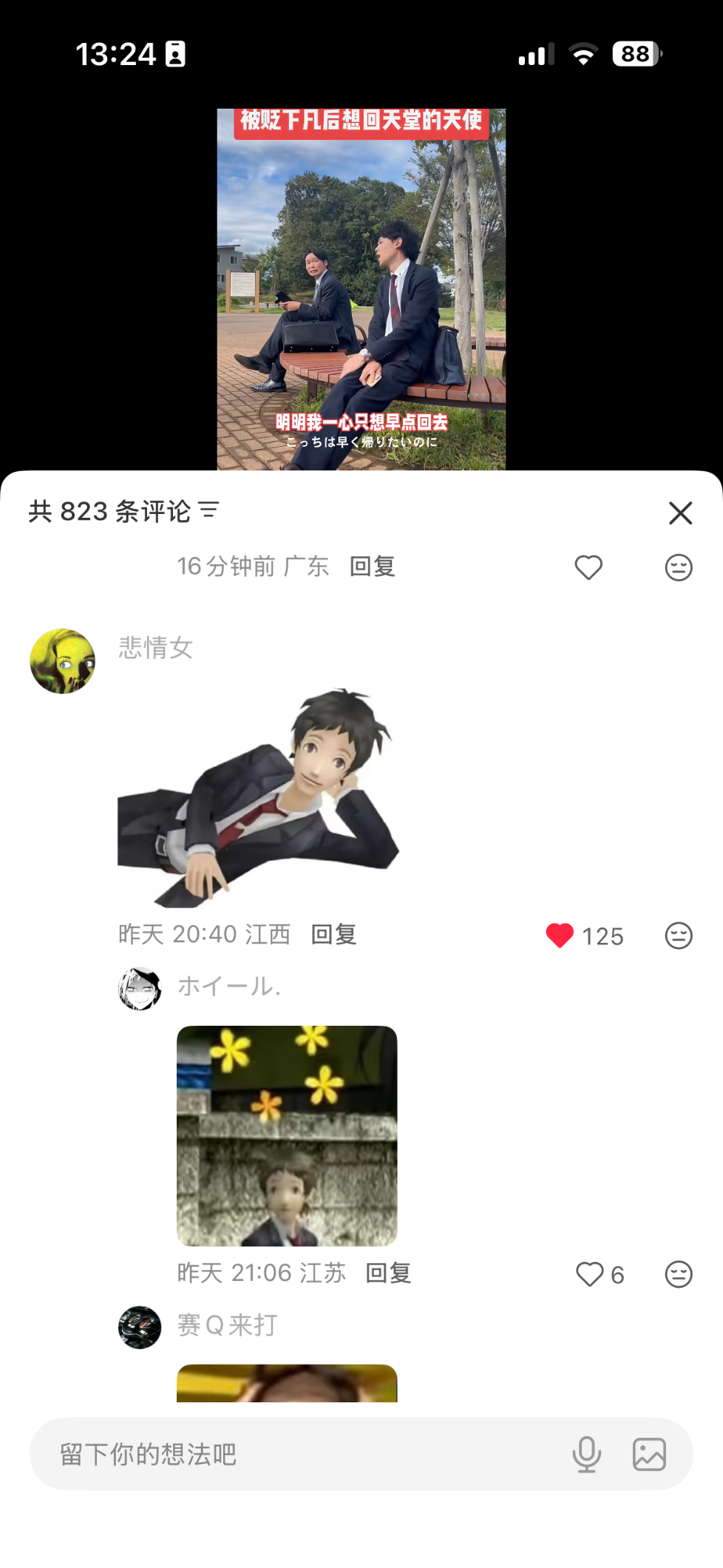Image resolution: width=723 pixels, height=1568 pixels.
Task: Reply to the 16分钟前 广东 comment
Action: (373, 567)
